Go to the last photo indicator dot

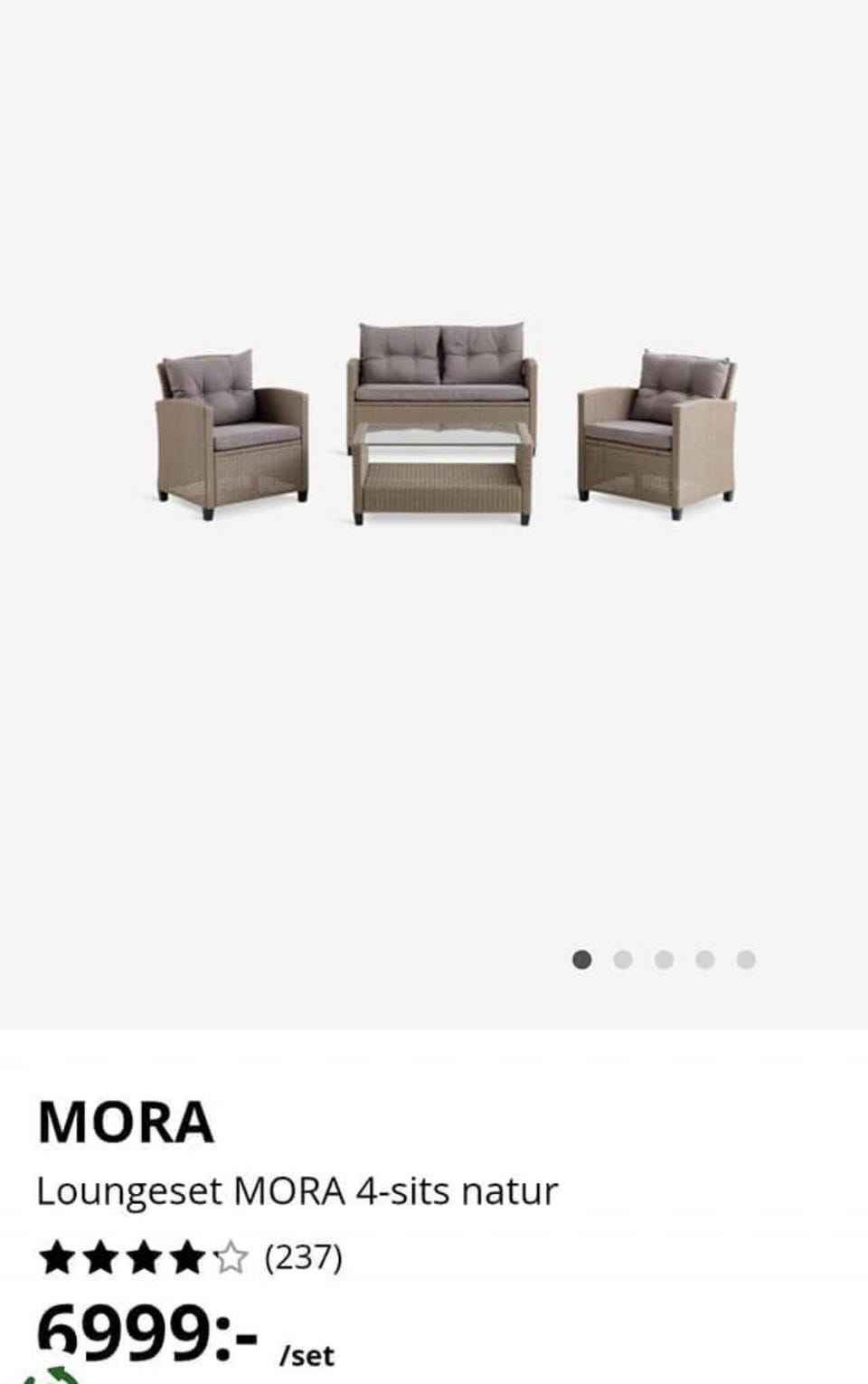[746, 960]
